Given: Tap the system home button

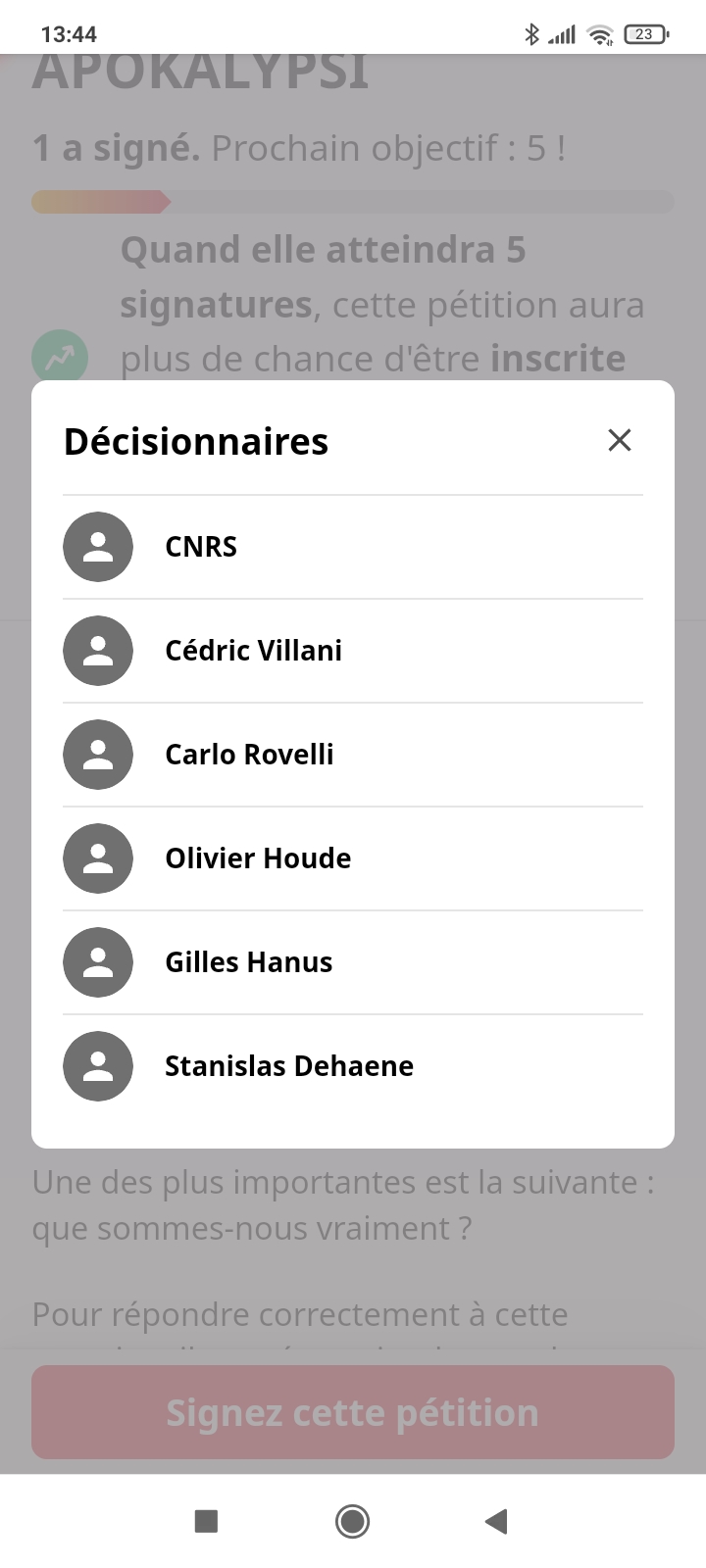Looking at the screenshot, I should point(353,1521).
